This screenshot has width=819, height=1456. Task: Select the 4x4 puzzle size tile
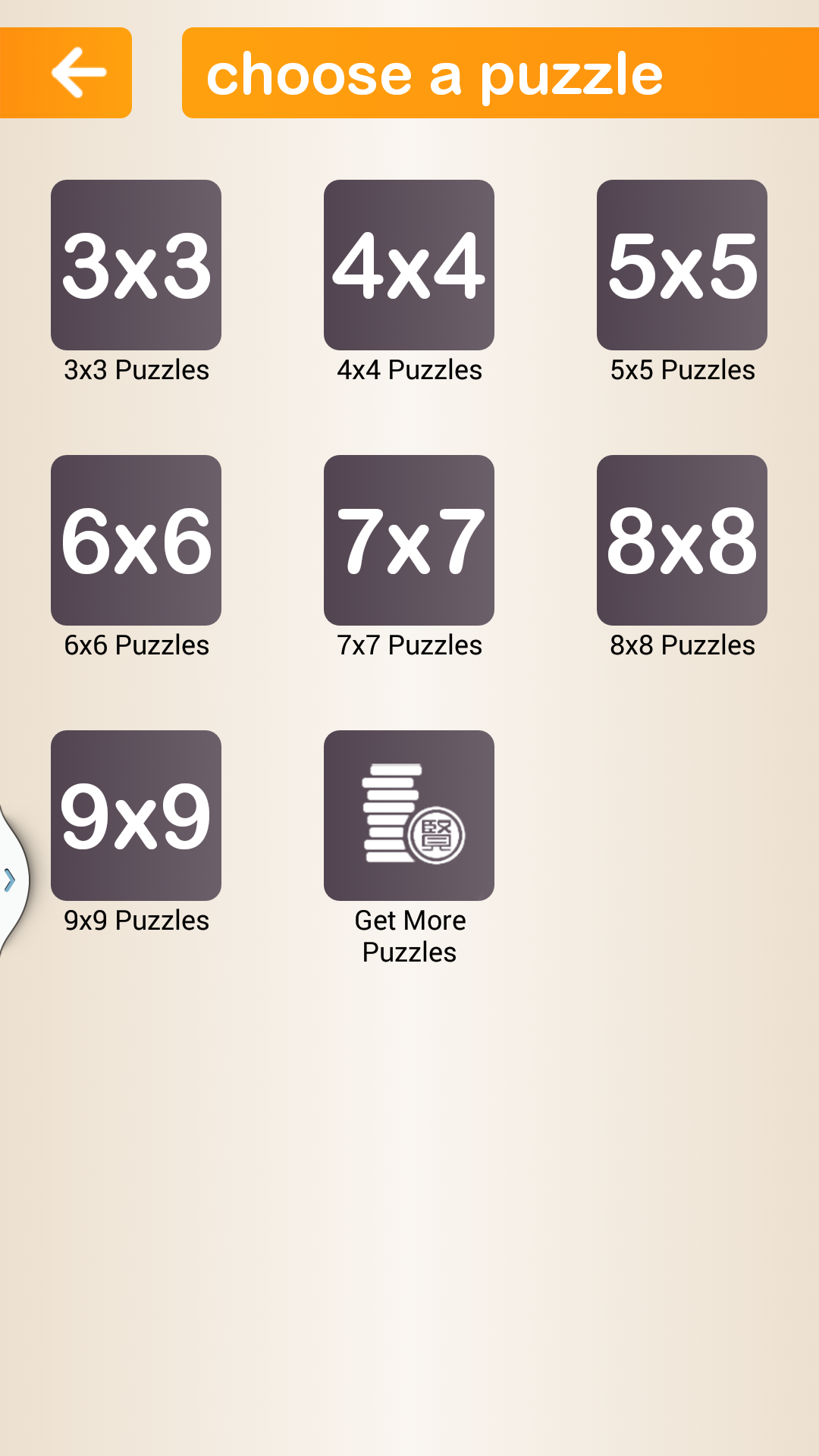[x=409, y=261]
